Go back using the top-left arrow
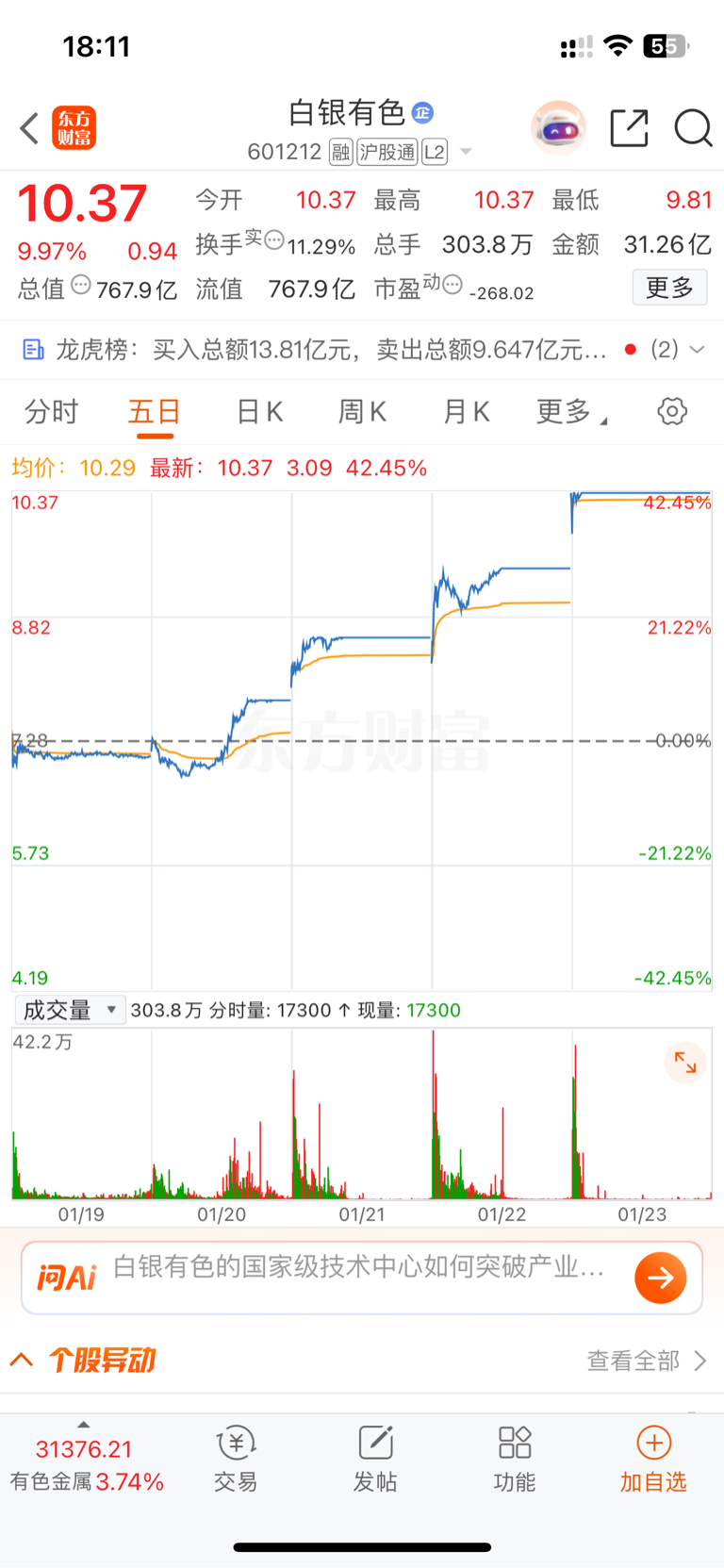 [30, 128]
